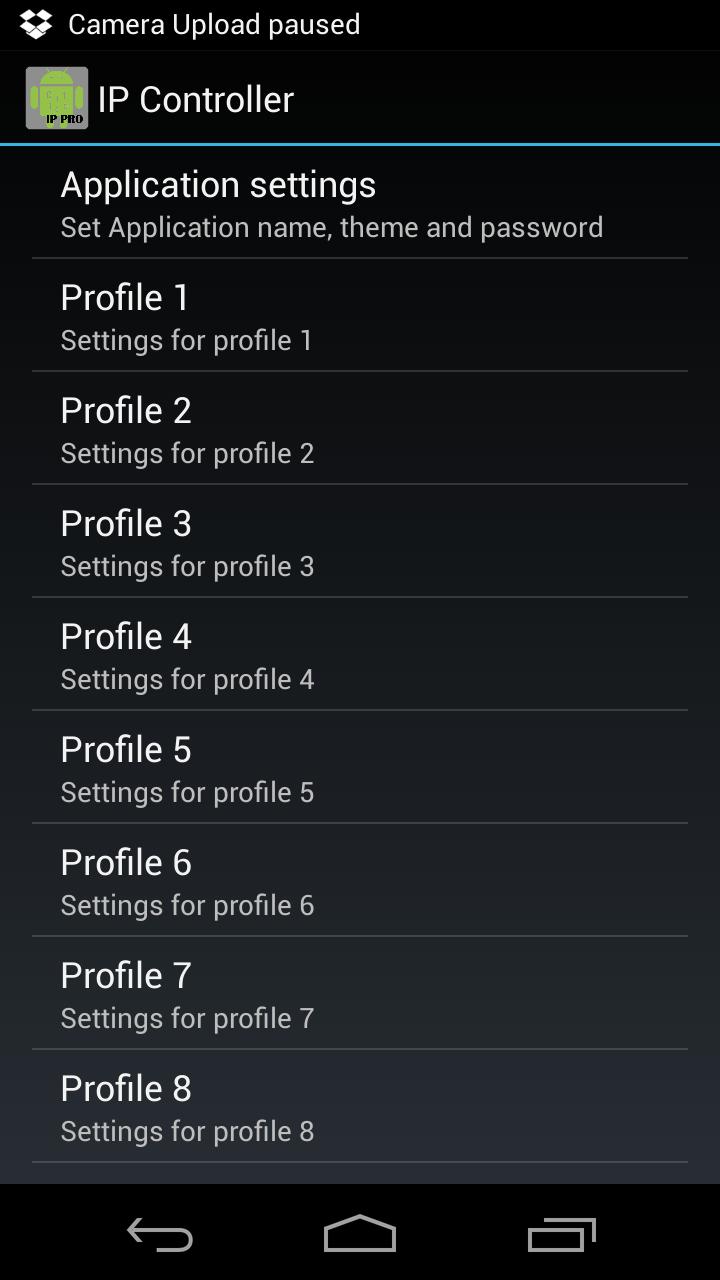Image resolution: width=720 pixels, height=1280 pixels.
Task: Show recent apps
Action: tap(561, 1235)
